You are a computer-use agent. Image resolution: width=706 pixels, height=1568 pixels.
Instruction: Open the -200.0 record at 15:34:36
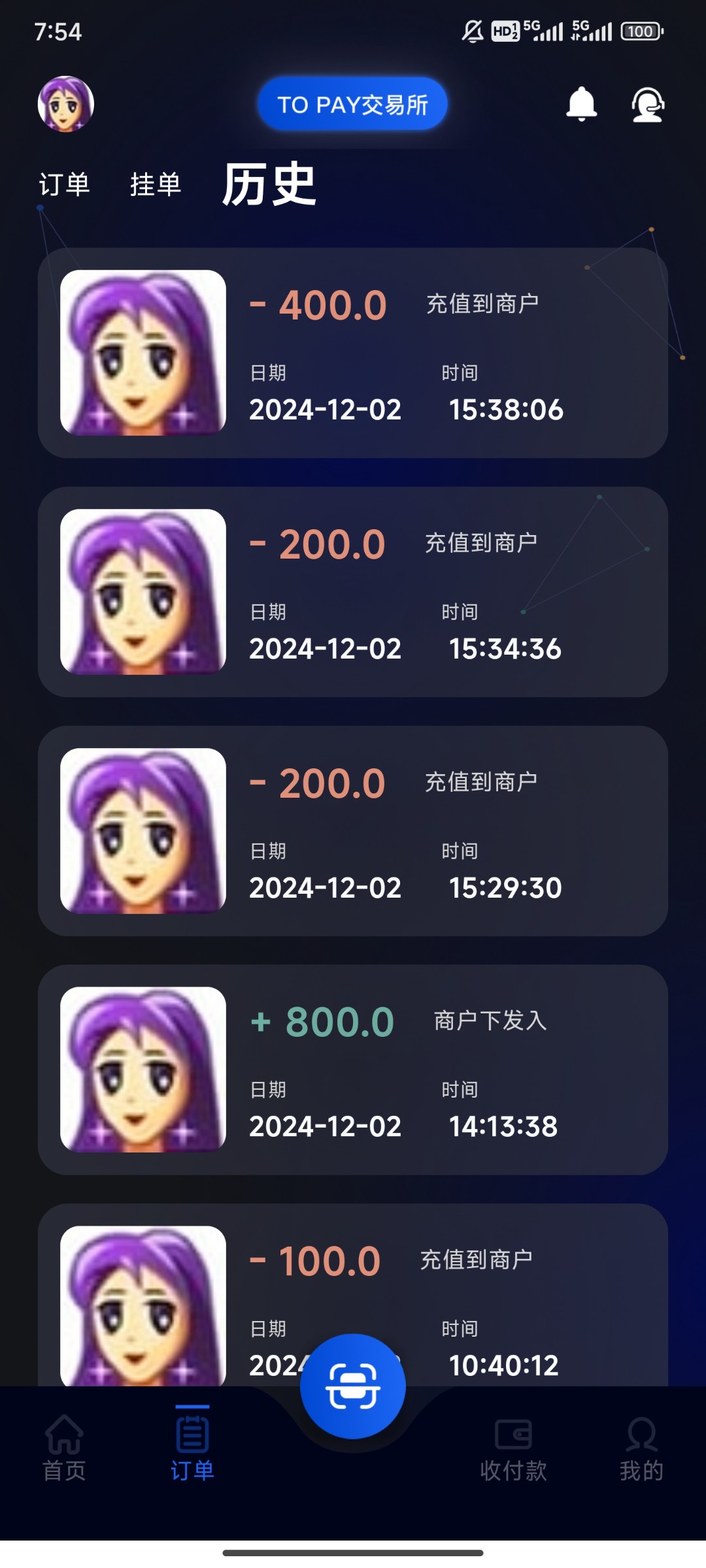353,592
